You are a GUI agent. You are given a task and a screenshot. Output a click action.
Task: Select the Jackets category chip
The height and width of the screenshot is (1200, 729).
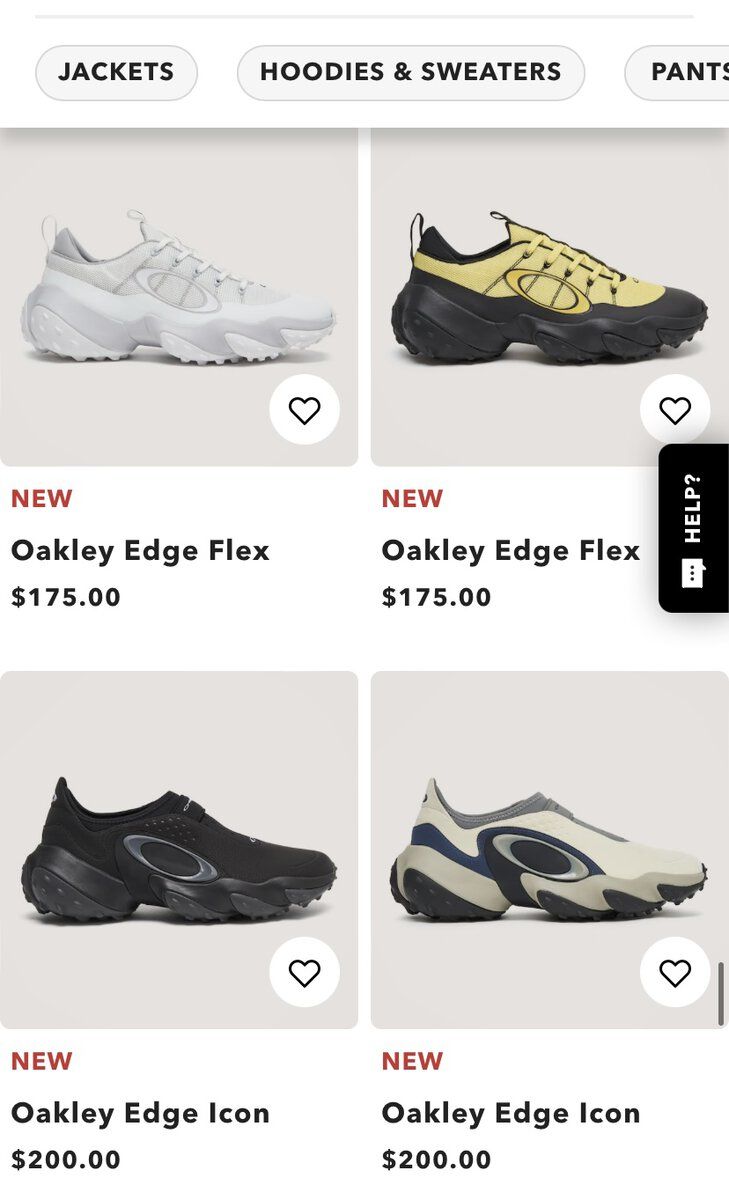pyautogui.click(x=116, y=72)
